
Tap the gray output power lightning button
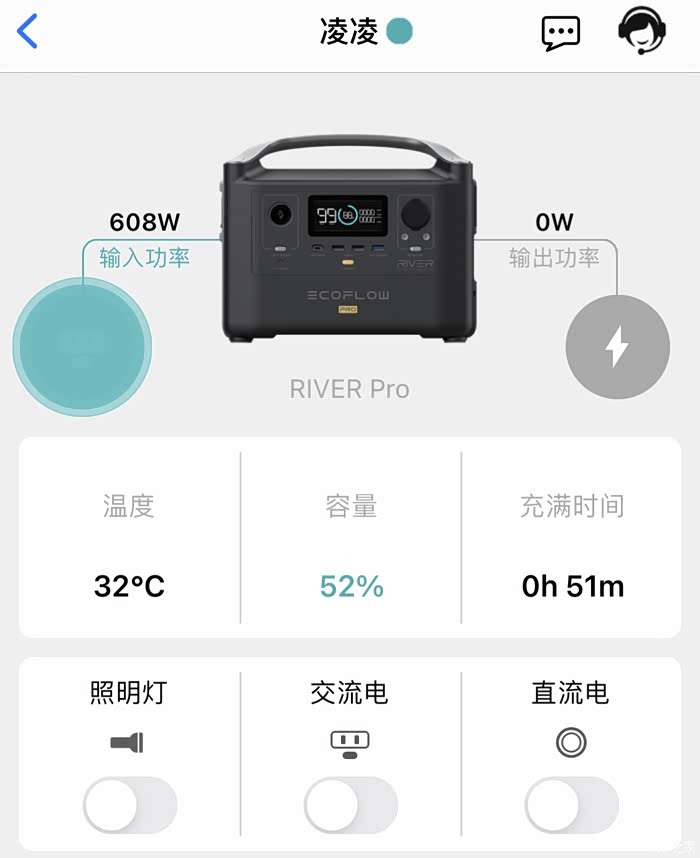617,346
